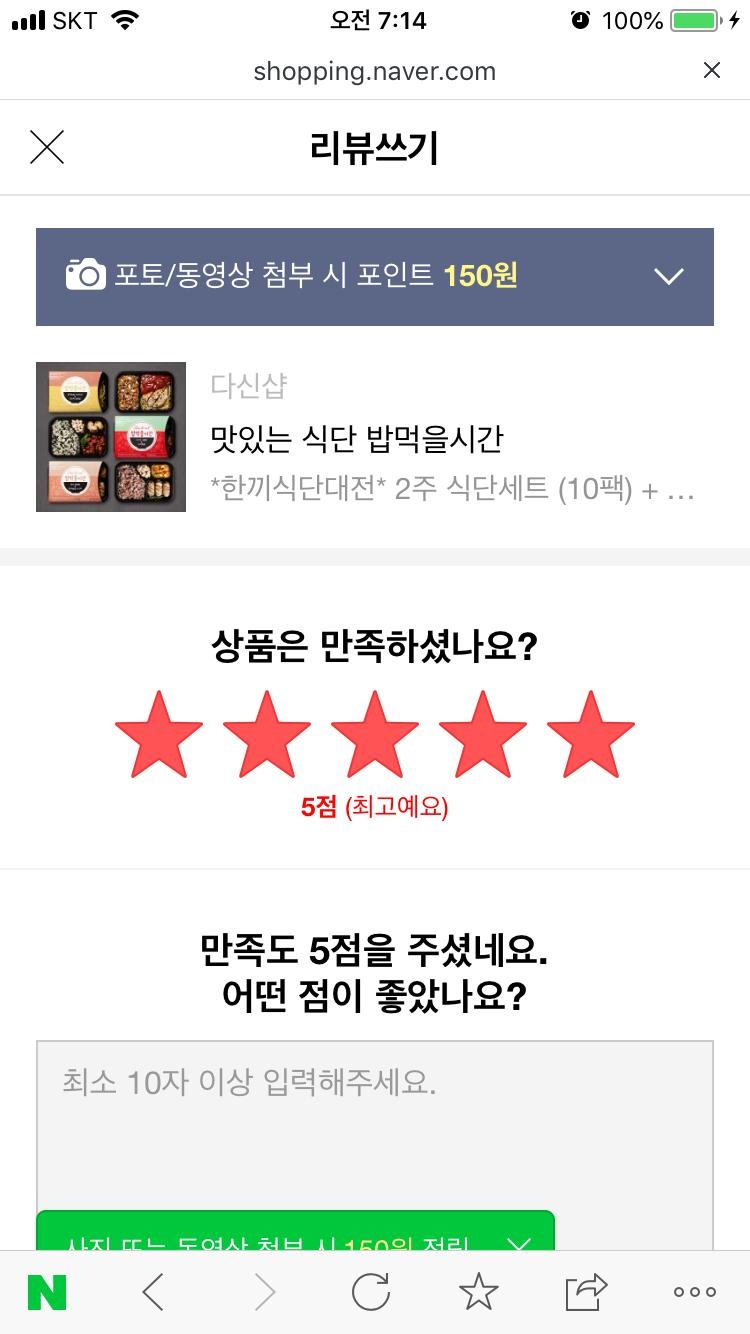This screenshot has height=1334, width=750.
Task: Close the webpage via the top-right X
Action: coord(712,70)
